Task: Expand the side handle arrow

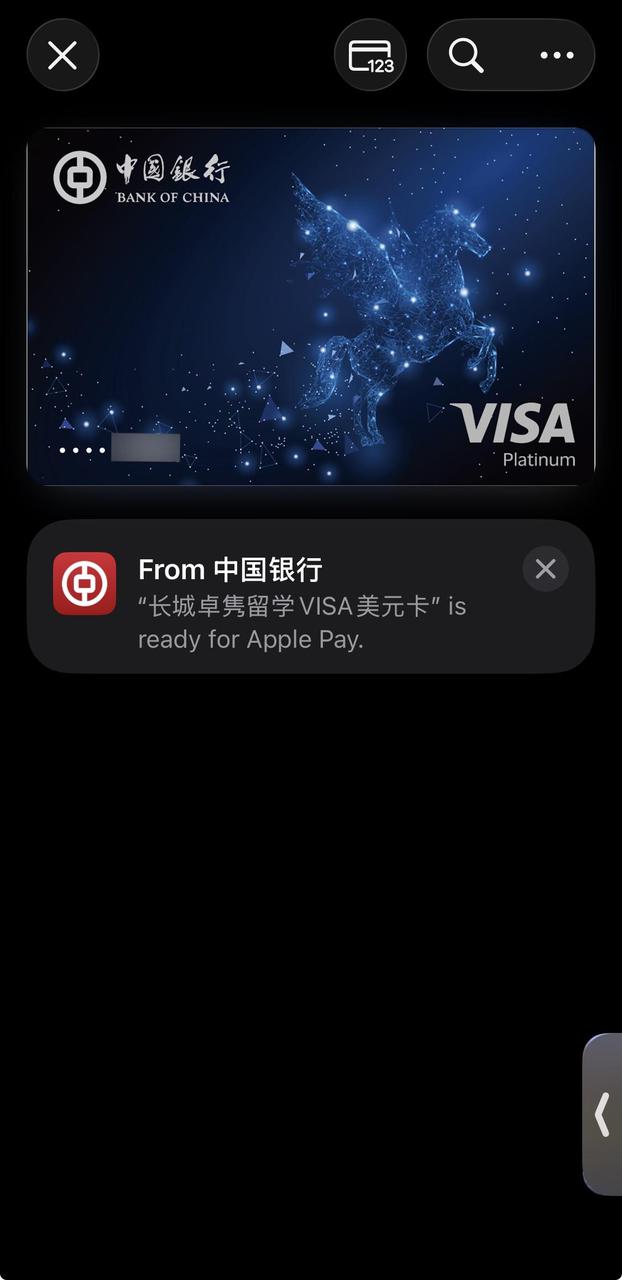Action: [x=603, y=1114]
